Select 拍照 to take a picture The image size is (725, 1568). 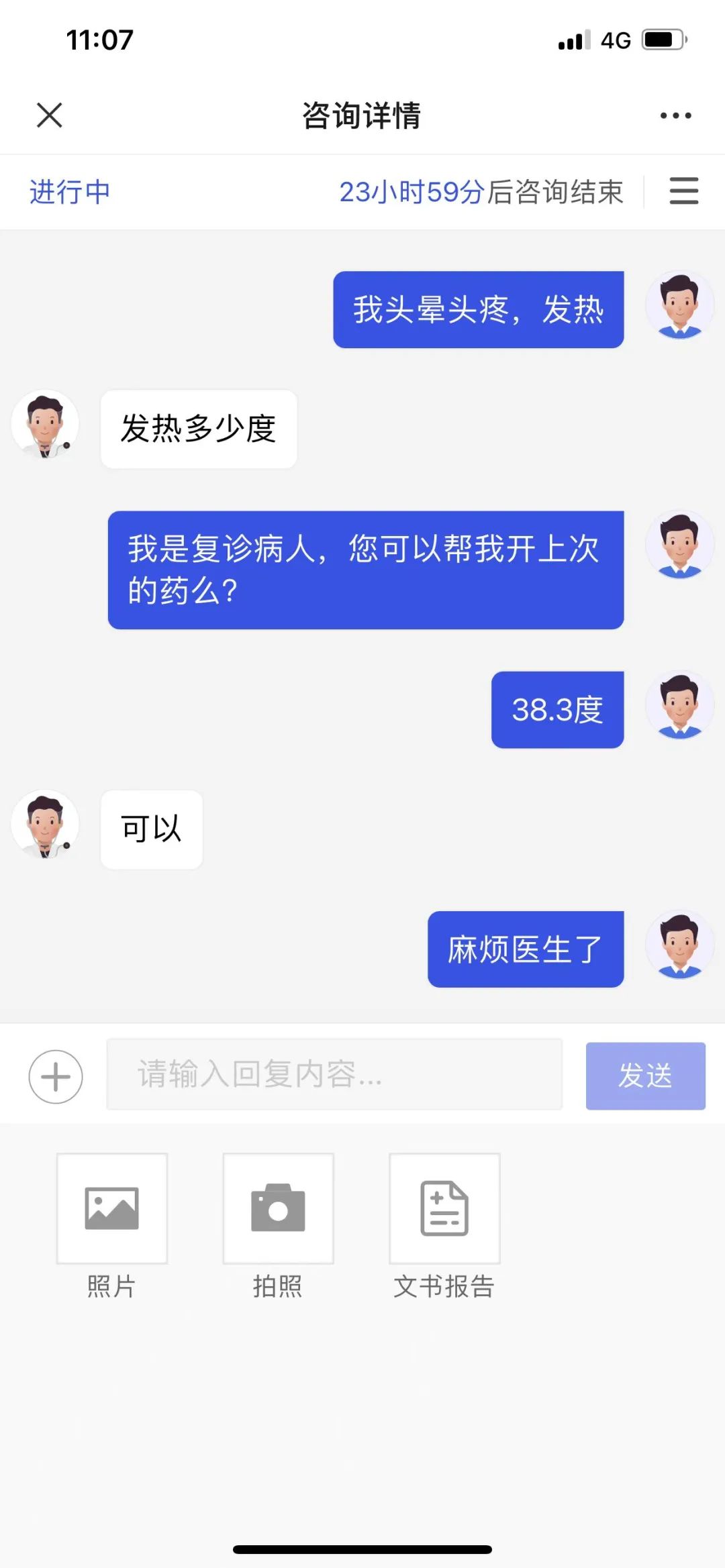coord(278,1226)
